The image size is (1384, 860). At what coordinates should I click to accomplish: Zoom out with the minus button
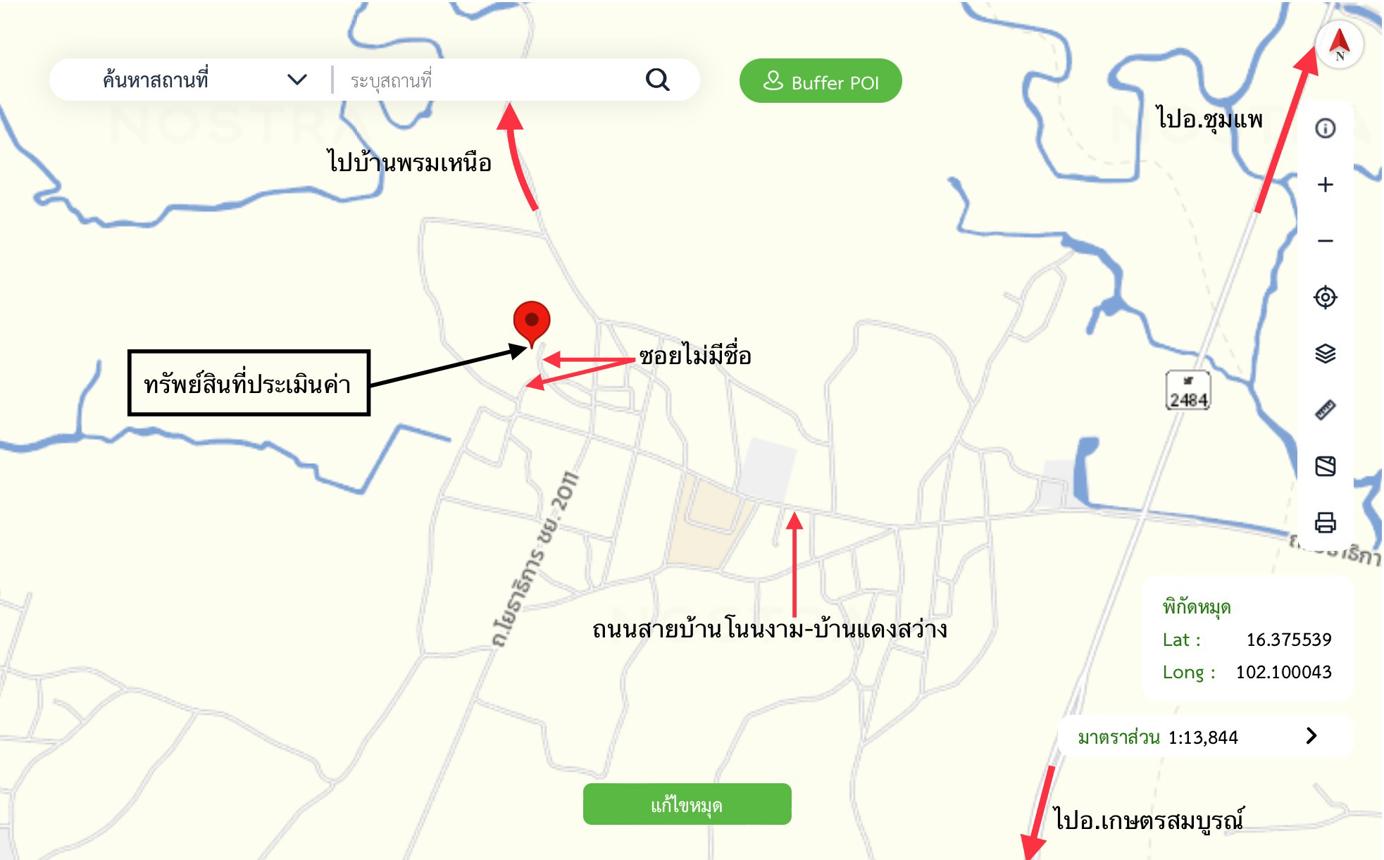point(1325,241)
